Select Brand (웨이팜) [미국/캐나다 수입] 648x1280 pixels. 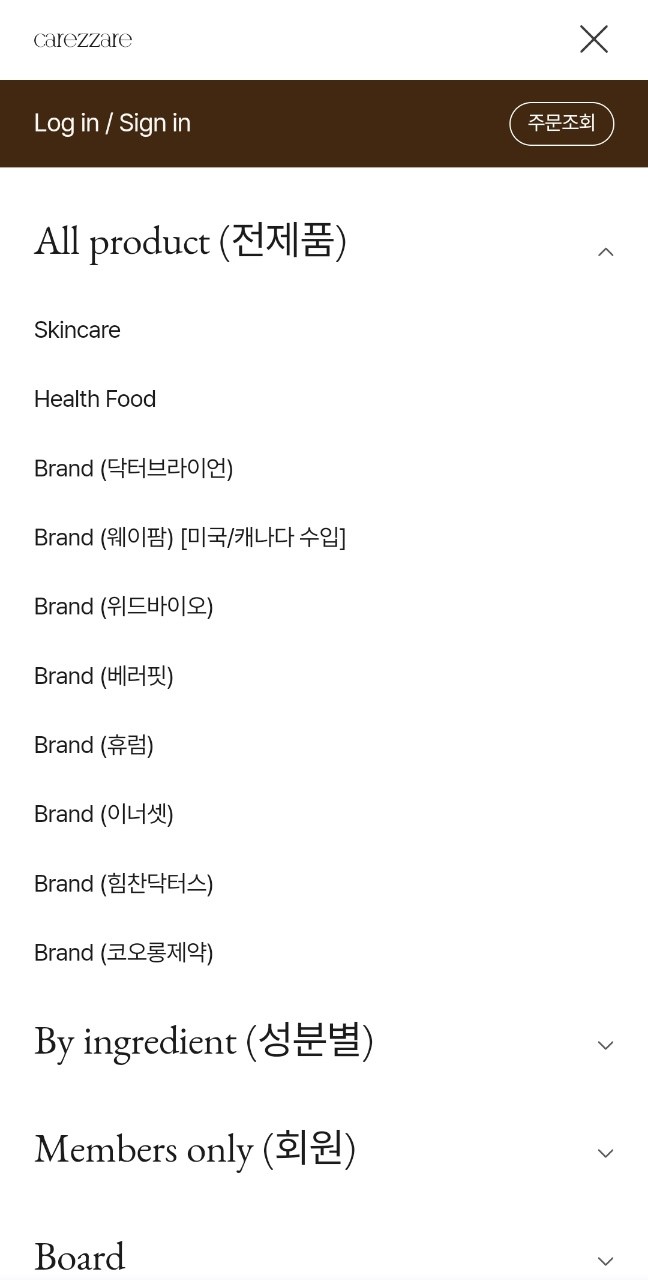190,537
